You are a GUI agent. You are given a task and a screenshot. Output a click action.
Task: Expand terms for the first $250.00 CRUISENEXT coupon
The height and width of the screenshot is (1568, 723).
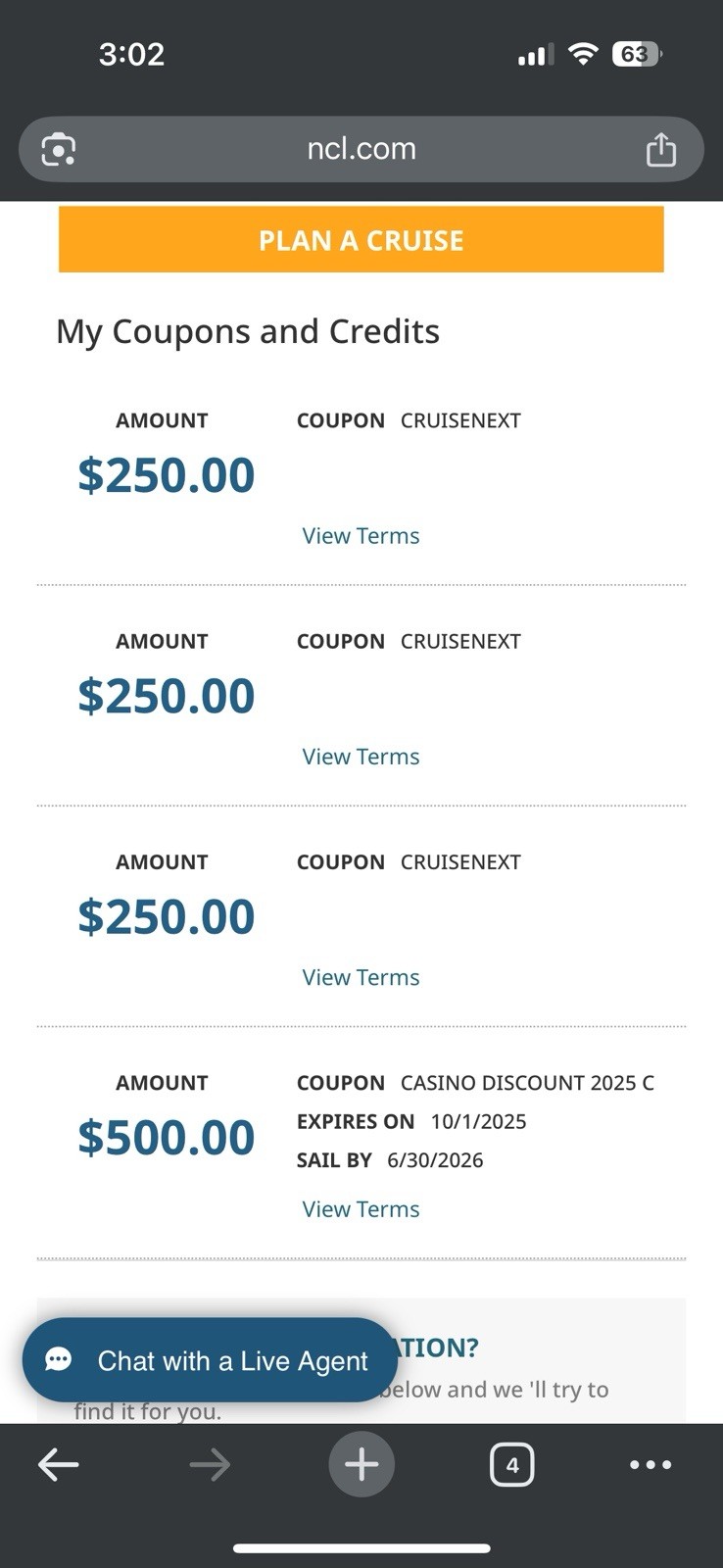tap(360, 535)
